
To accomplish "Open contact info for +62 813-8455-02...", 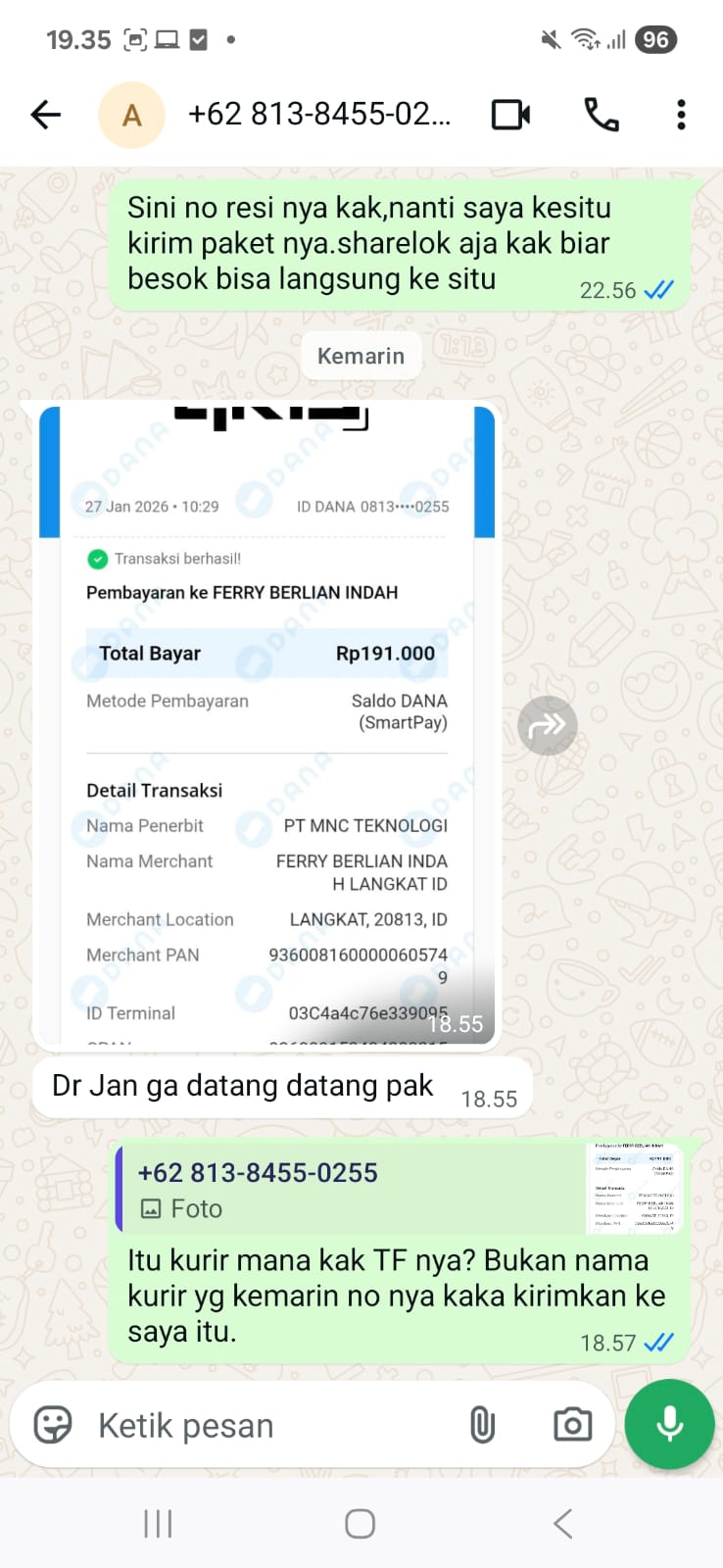I will pos(318,115).
